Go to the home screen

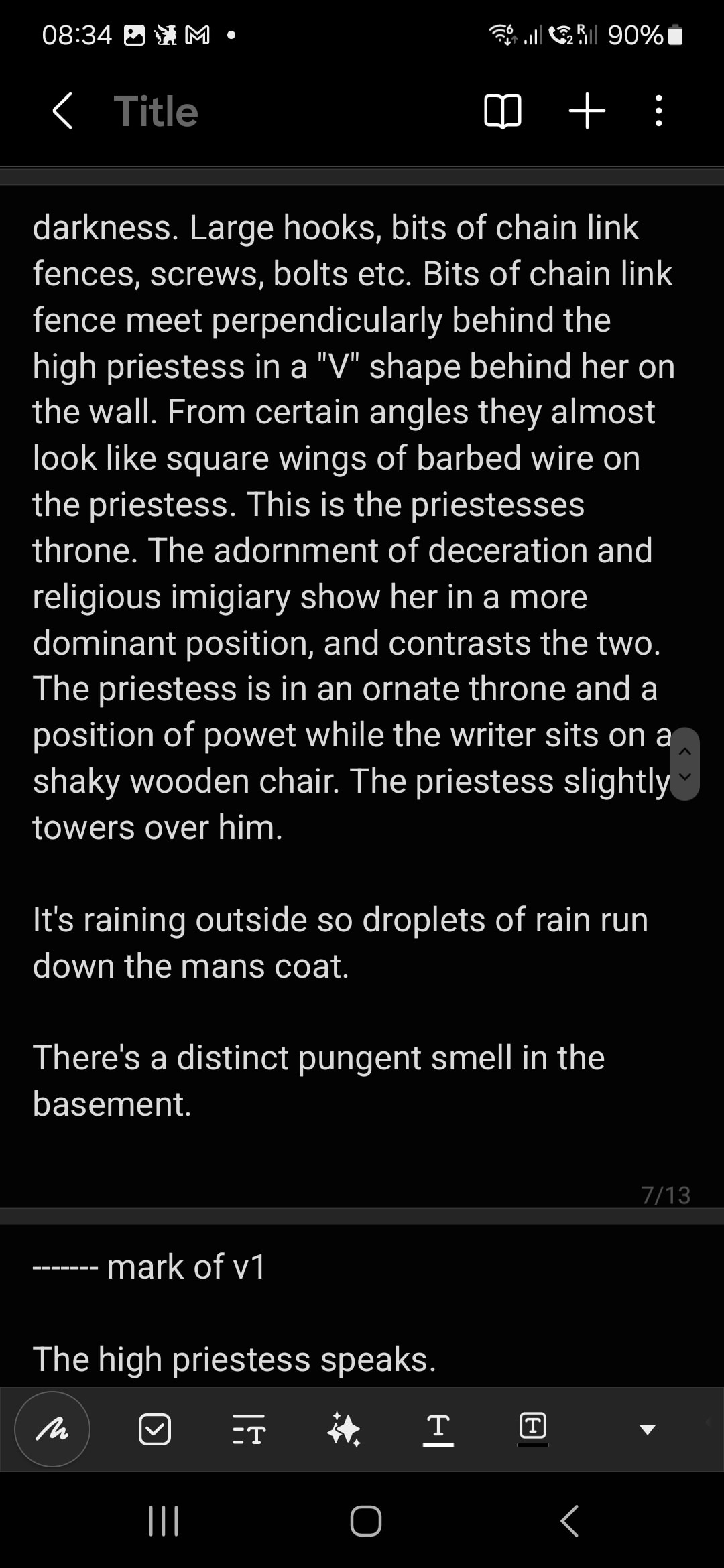click(365, 1520)
